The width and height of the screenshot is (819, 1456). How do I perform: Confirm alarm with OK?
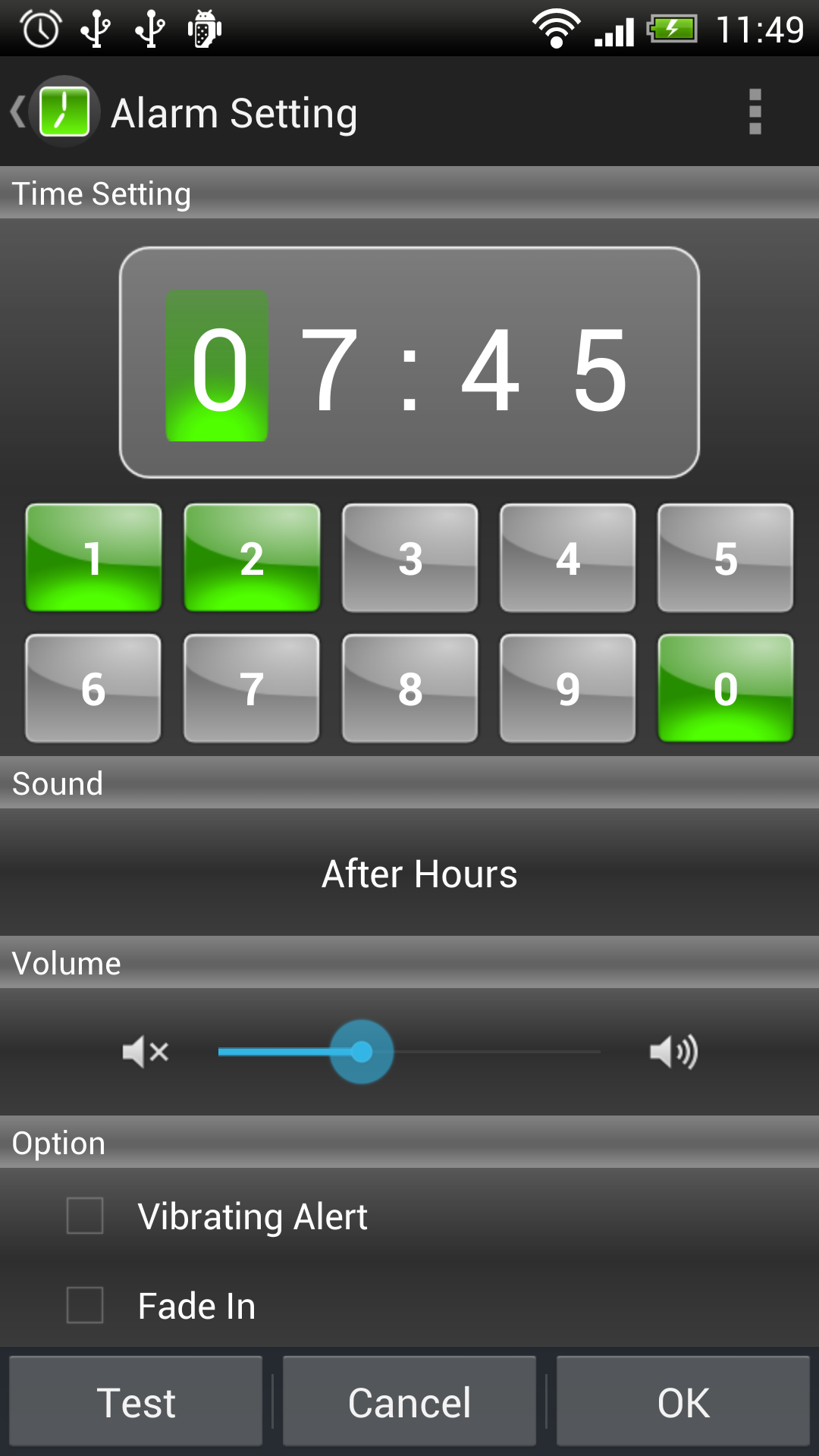[x=683, y=1401]
